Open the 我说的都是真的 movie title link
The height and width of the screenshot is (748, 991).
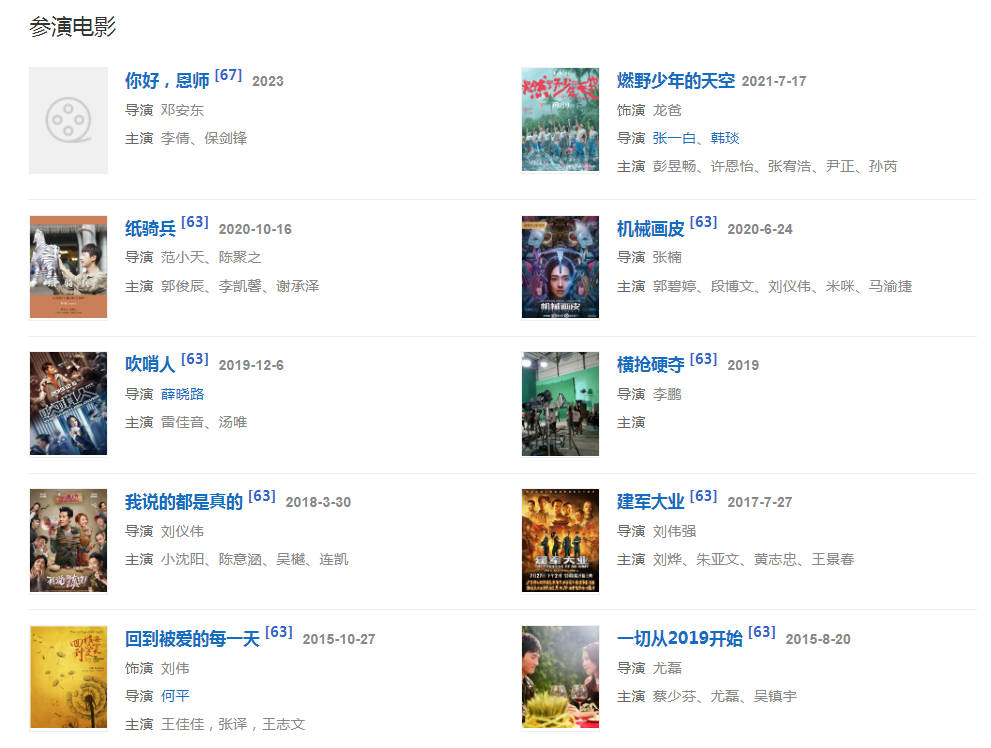[184, 502]
